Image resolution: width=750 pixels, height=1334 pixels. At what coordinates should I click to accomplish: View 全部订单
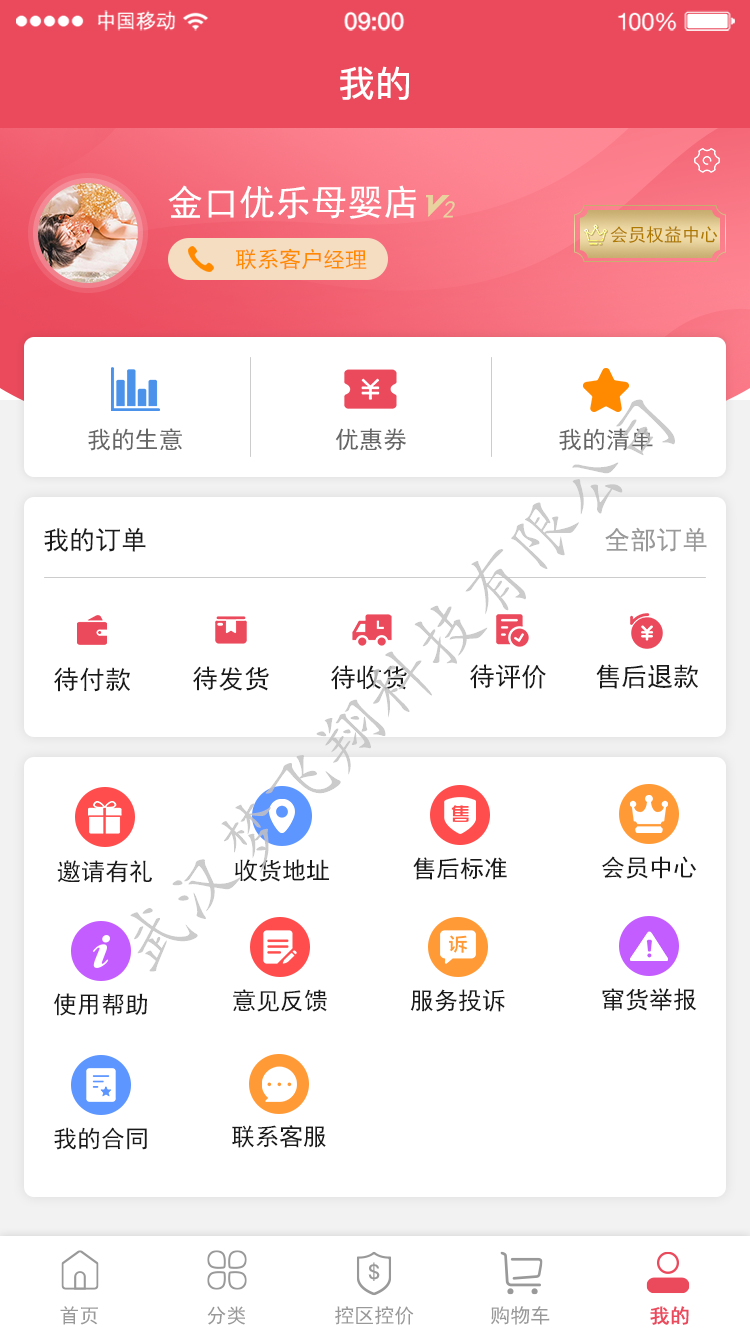655,540
